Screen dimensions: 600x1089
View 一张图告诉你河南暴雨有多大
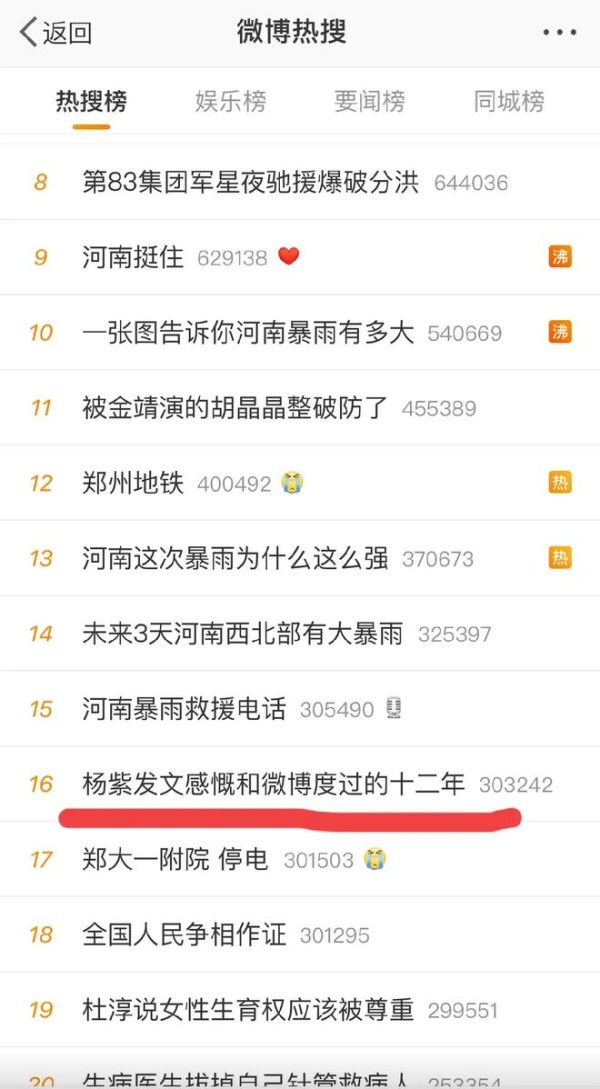300,332
